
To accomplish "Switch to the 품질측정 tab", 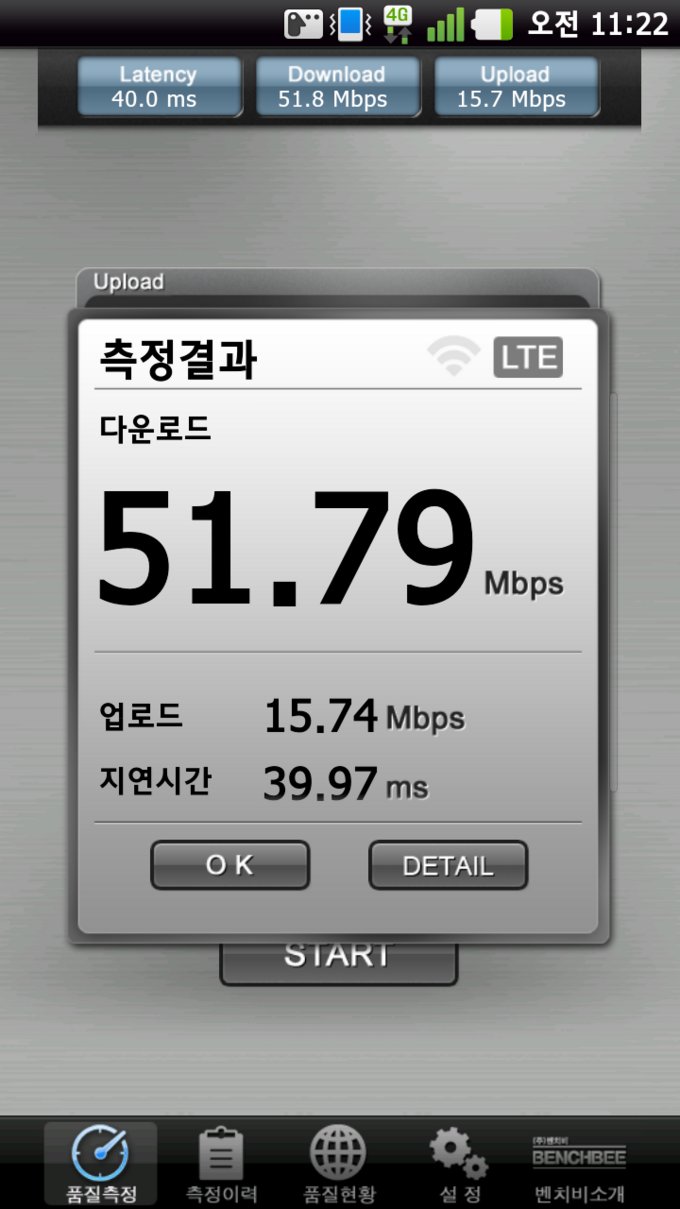I will pyautogui.click(x=100, y=1163).
